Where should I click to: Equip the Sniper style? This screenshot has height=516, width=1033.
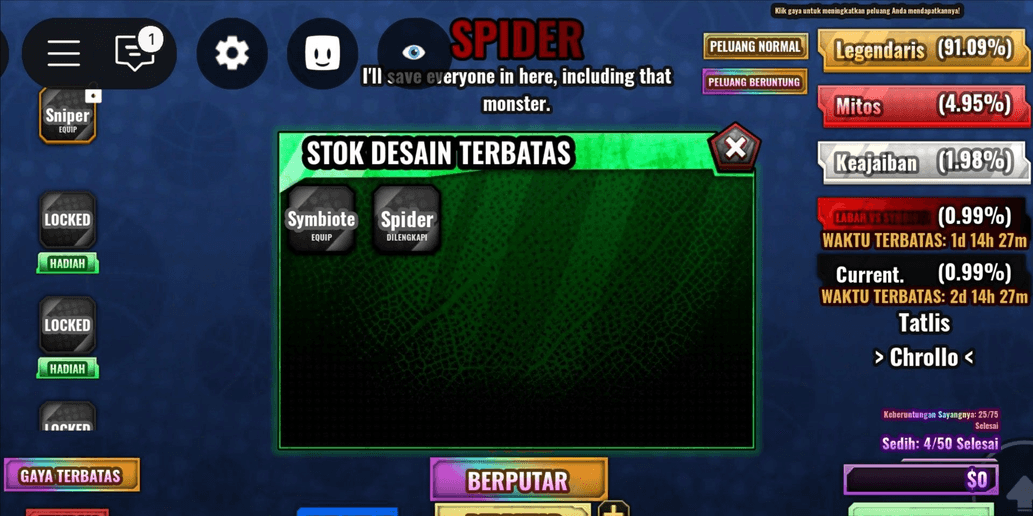coord(68,116)
